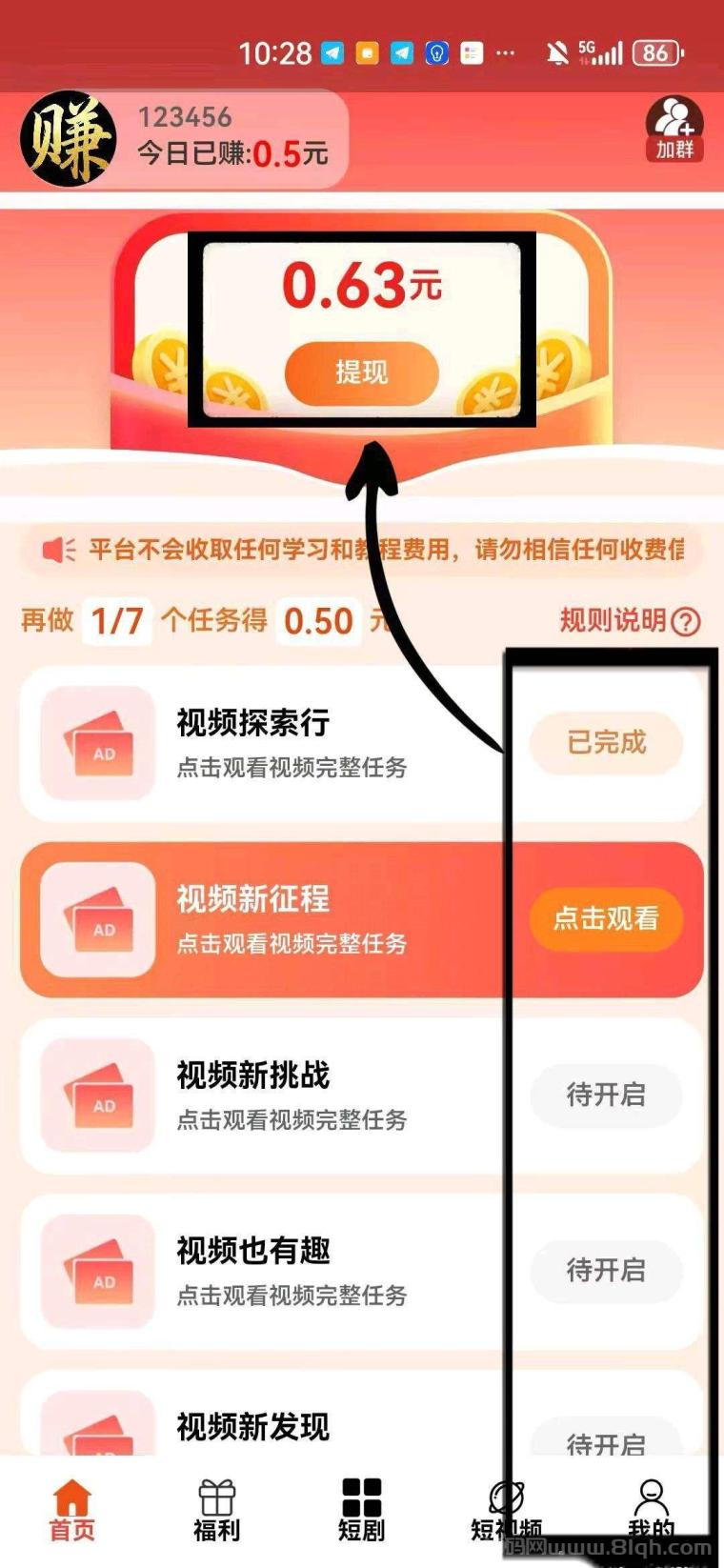Screen dimensions: 724x1568
Task: Switch to the 短视频 tab
Action: click(x=507, y=1510)
